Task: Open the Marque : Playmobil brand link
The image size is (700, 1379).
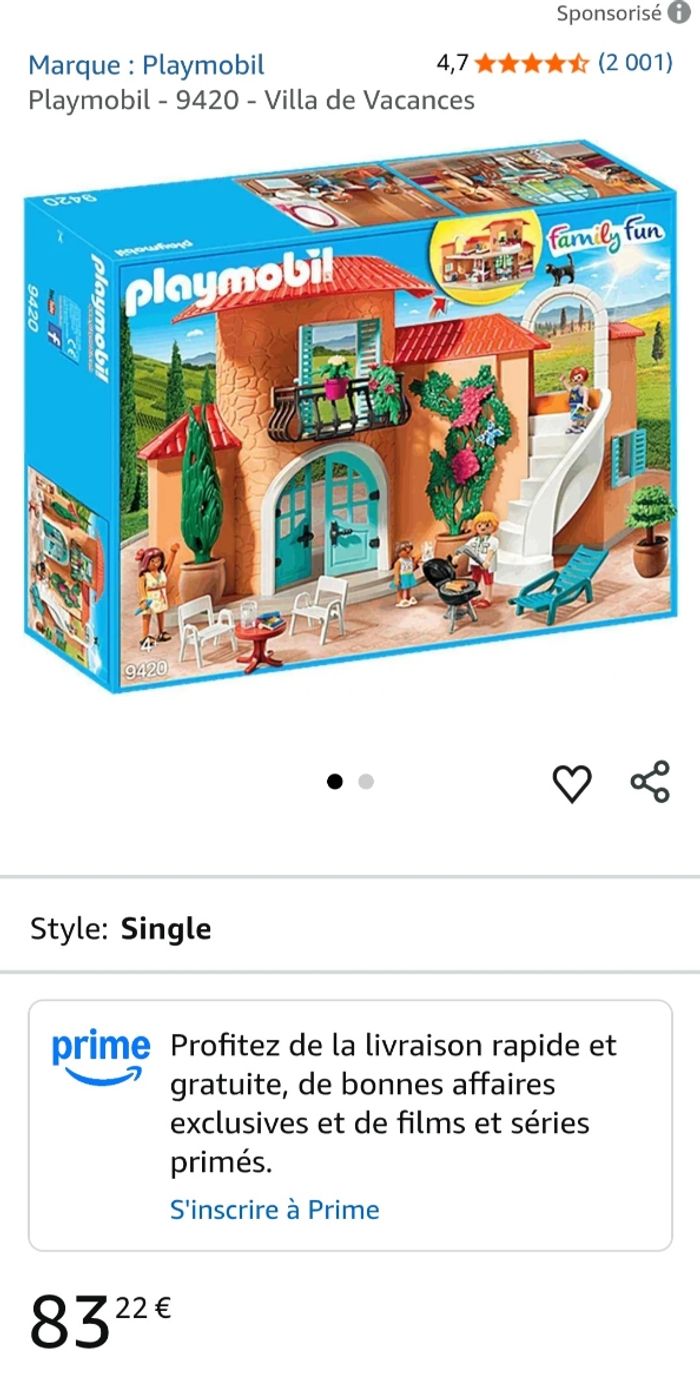Action: click(146, 66)
